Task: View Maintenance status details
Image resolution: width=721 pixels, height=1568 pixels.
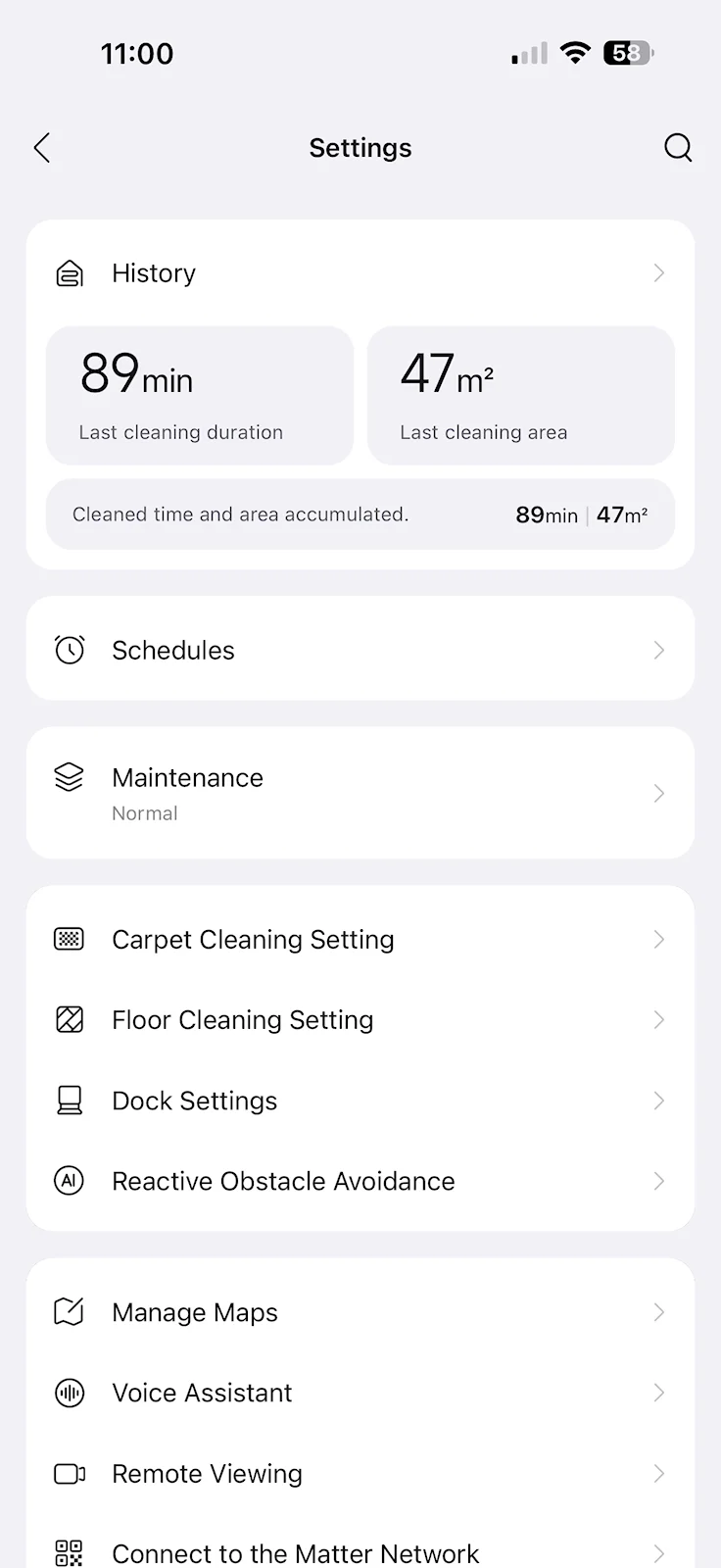Action: (360, 793)
